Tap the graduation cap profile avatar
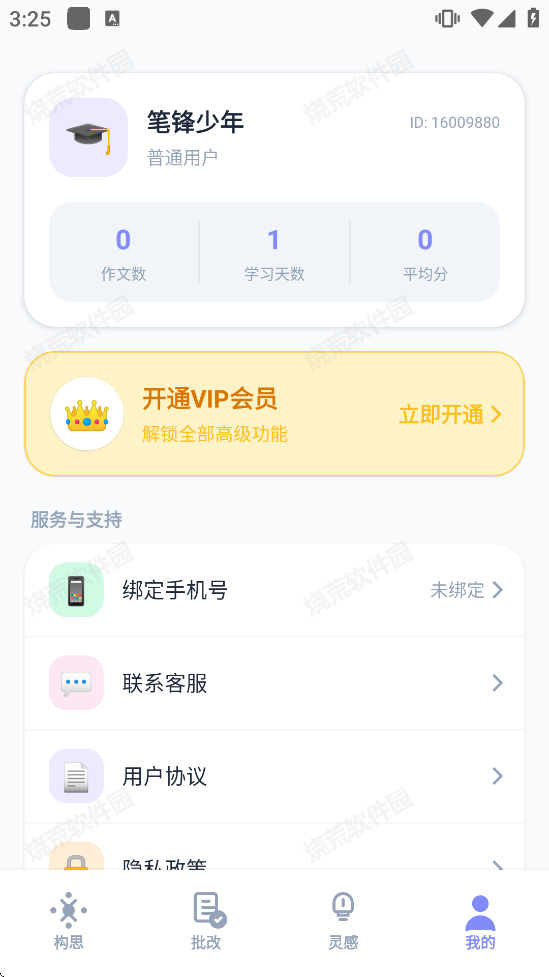This screenshot has width=549, height=977. 88,137
